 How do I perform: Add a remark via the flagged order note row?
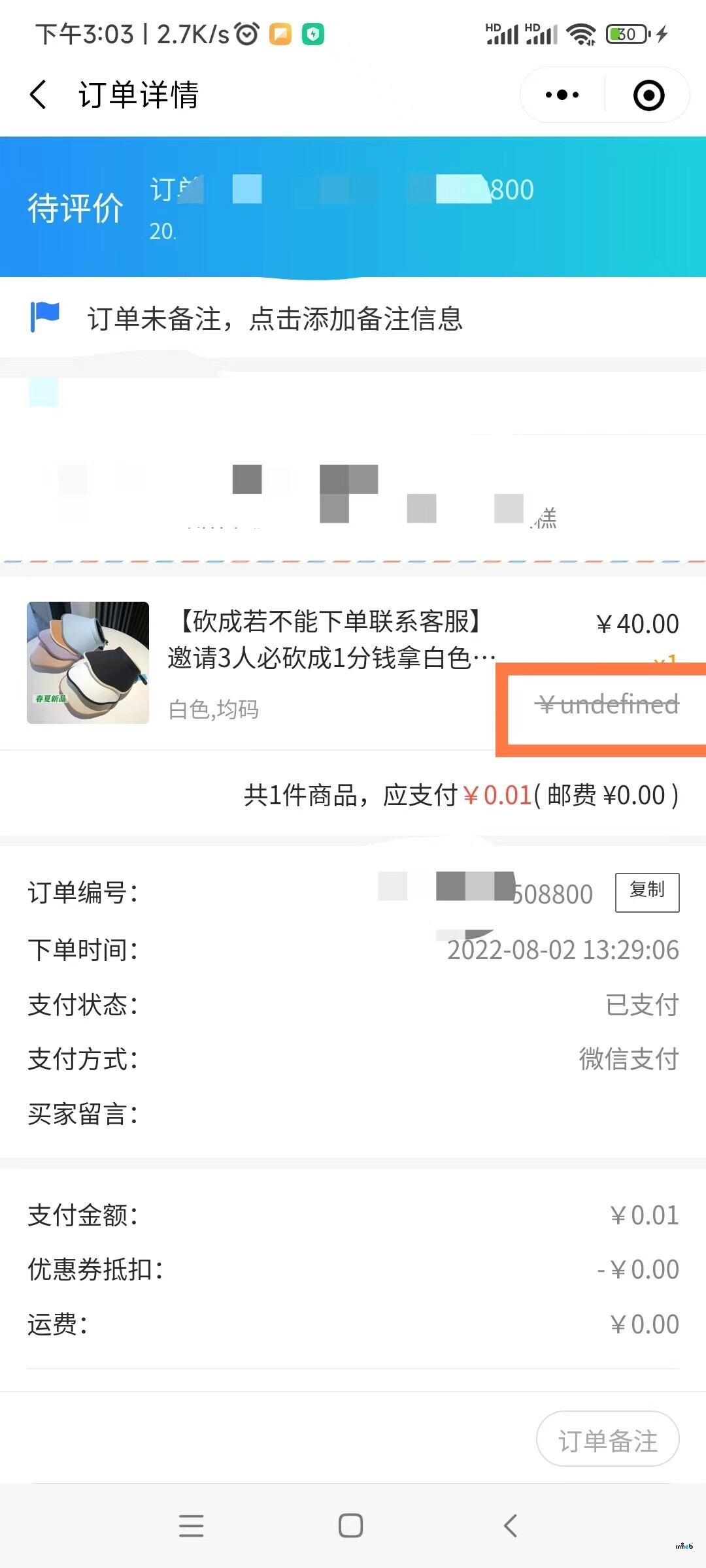click(x=275, y=319)
